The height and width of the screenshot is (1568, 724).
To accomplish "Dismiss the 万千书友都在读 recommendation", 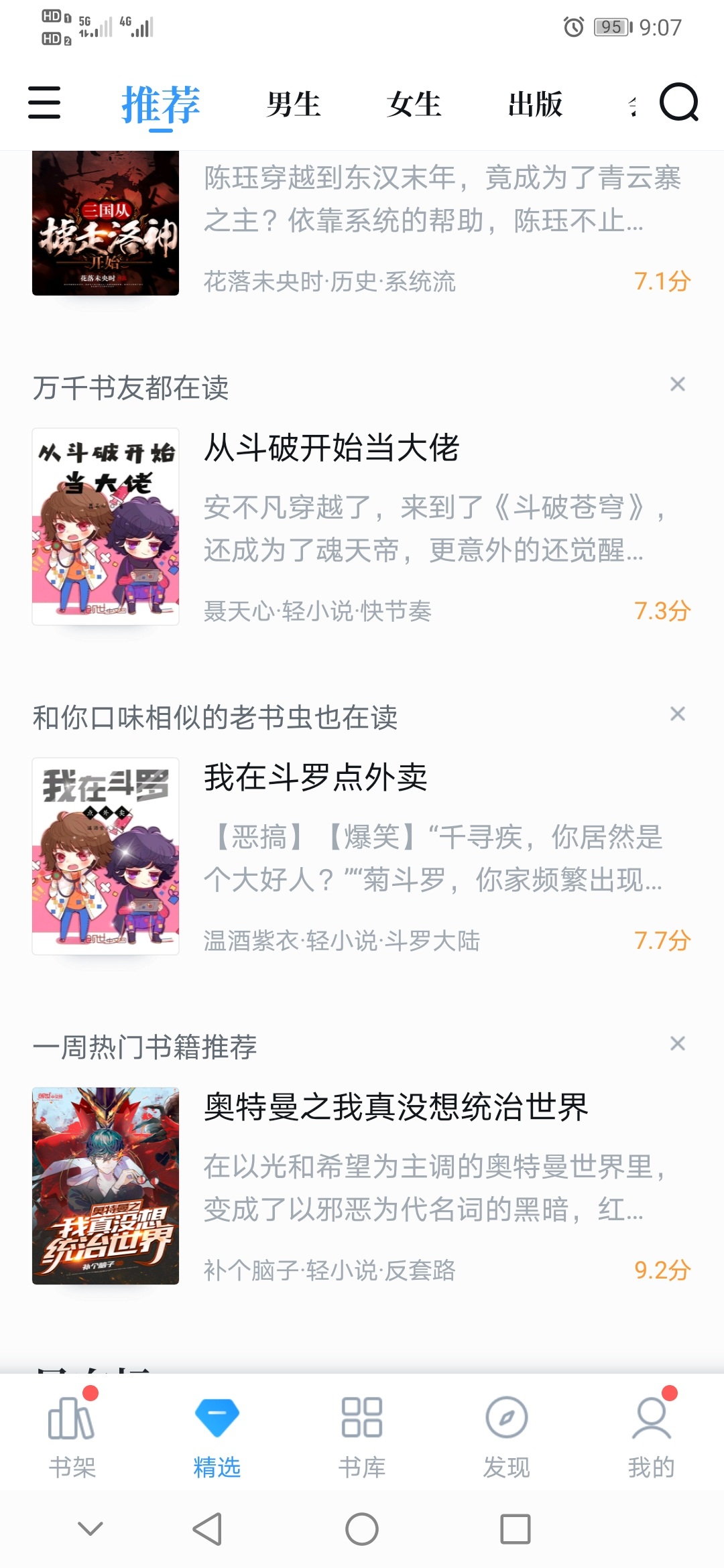I will pos(678,385).
